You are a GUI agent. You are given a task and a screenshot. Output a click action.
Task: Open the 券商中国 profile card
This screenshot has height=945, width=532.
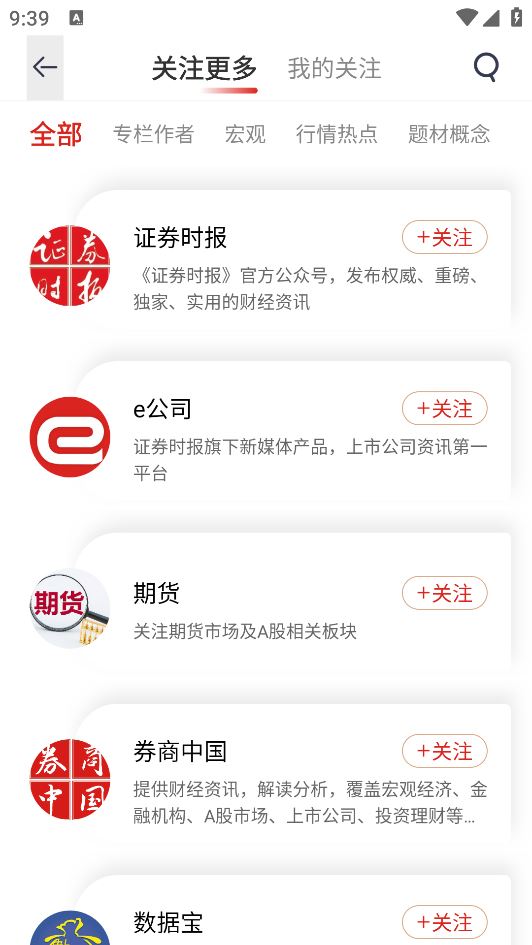pos(270,779)
